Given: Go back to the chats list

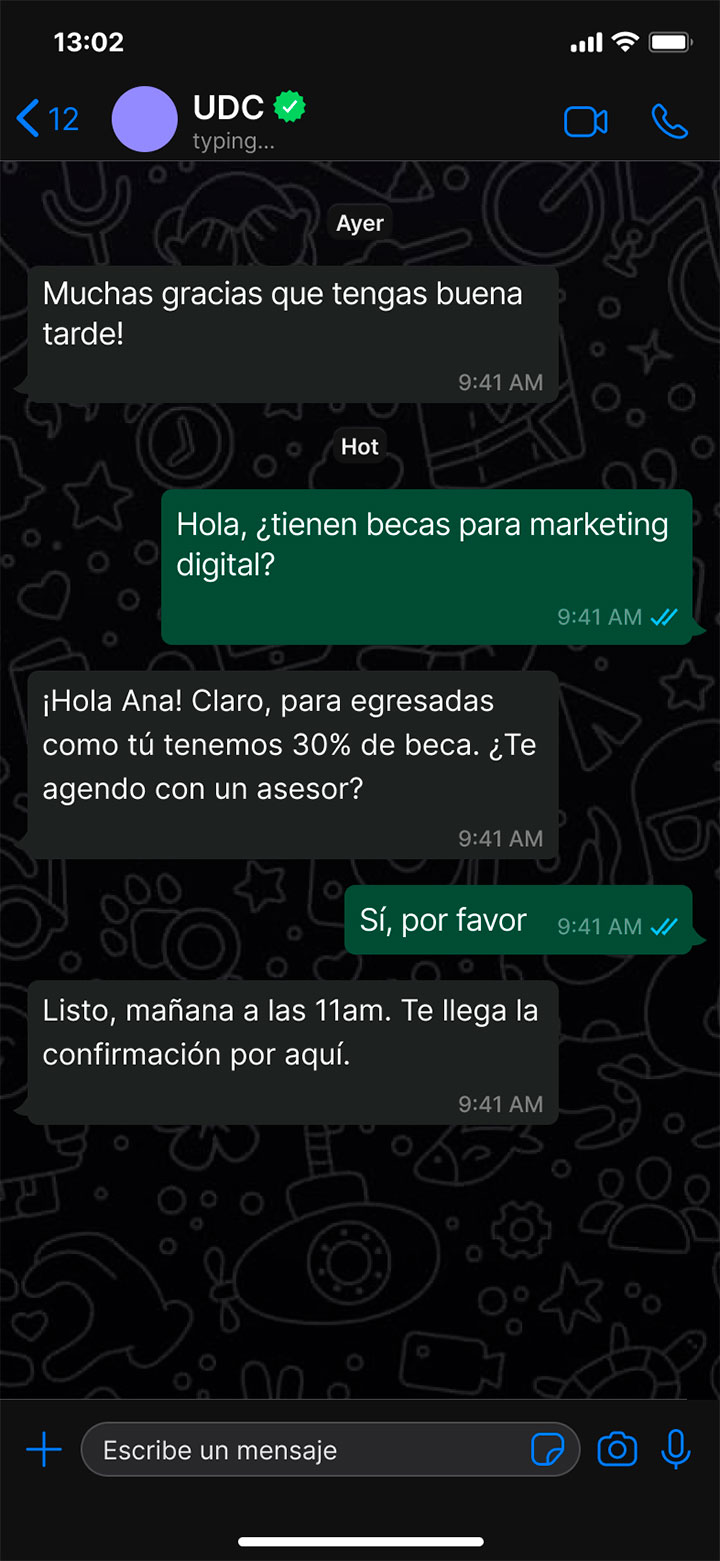Looking at the screenshot, I should (x=47, y=120).
